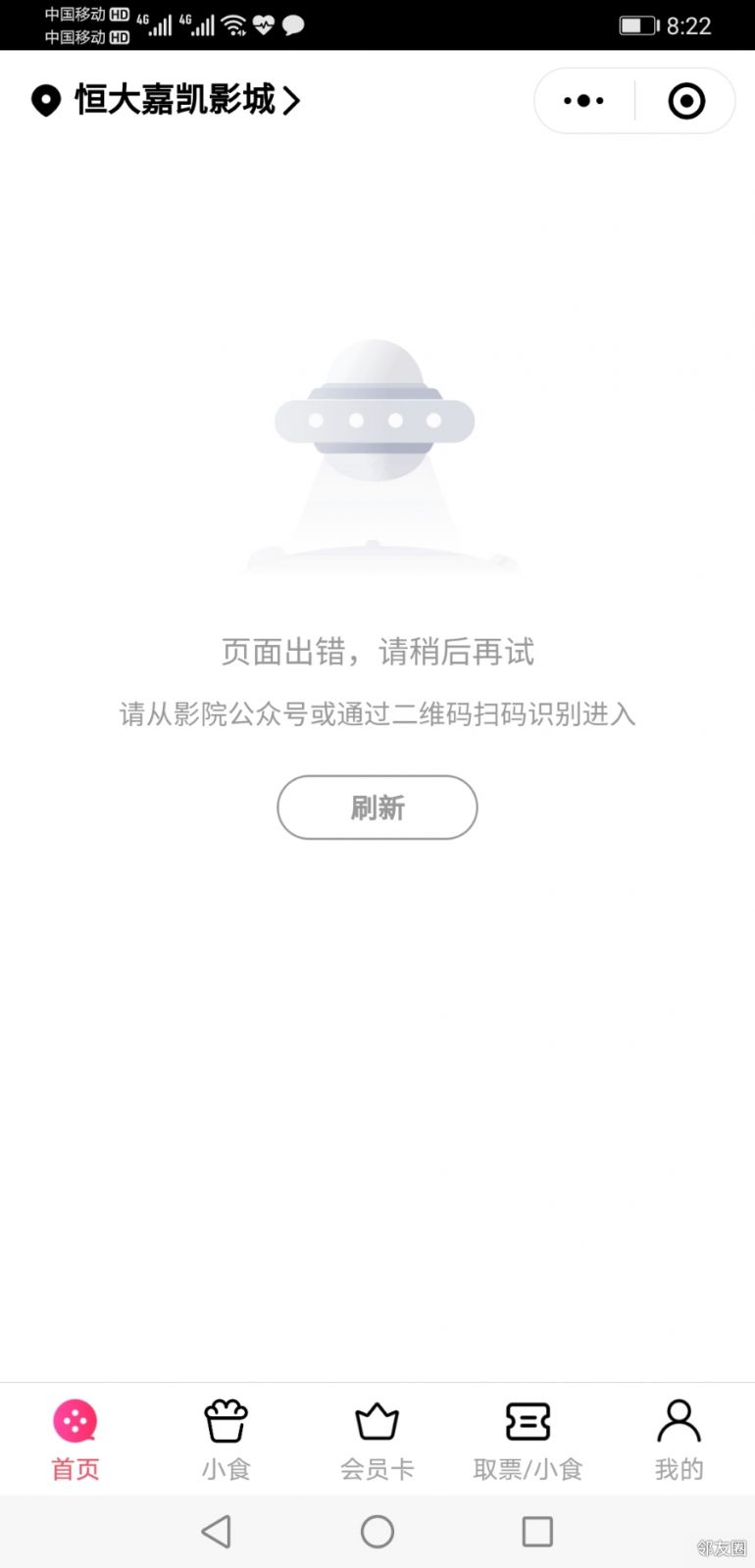The height and width of the screenshot is (1568, 755).
Task: Close the mini program via the circle icon
Action: tap(686, 101)
